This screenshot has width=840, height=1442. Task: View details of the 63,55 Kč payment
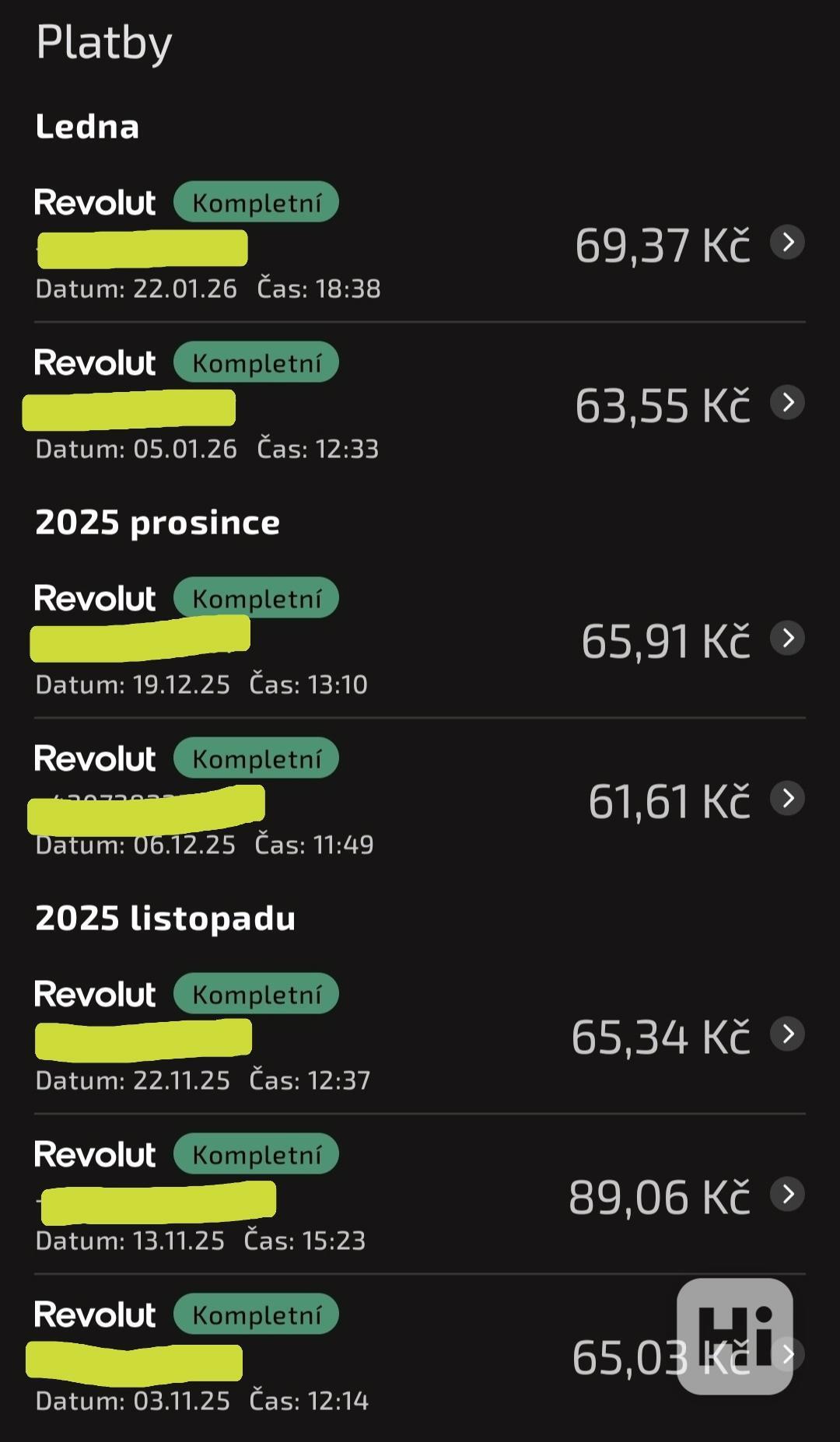tap(787, 403)
